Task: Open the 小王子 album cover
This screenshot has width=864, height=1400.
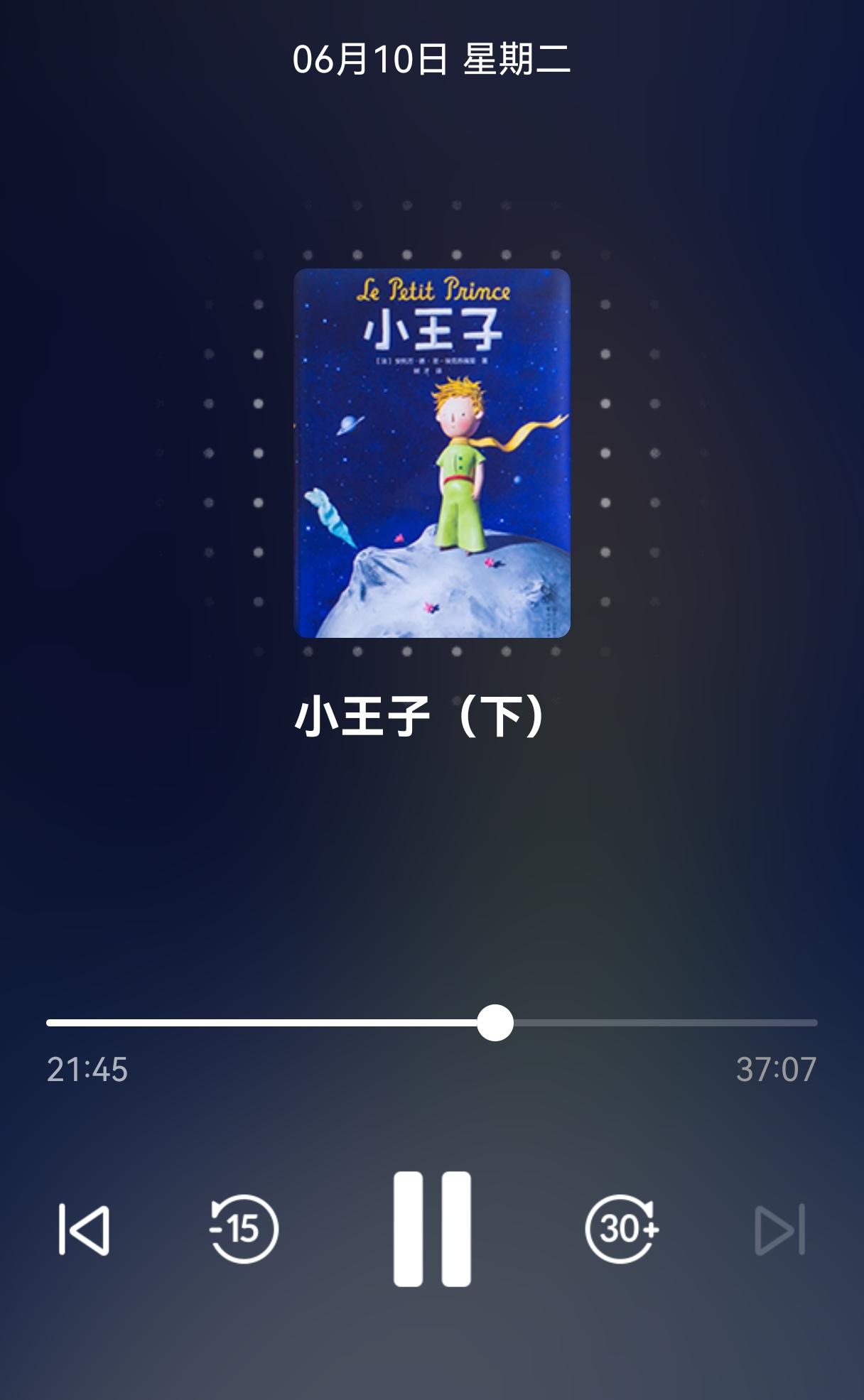Action: 432,453
